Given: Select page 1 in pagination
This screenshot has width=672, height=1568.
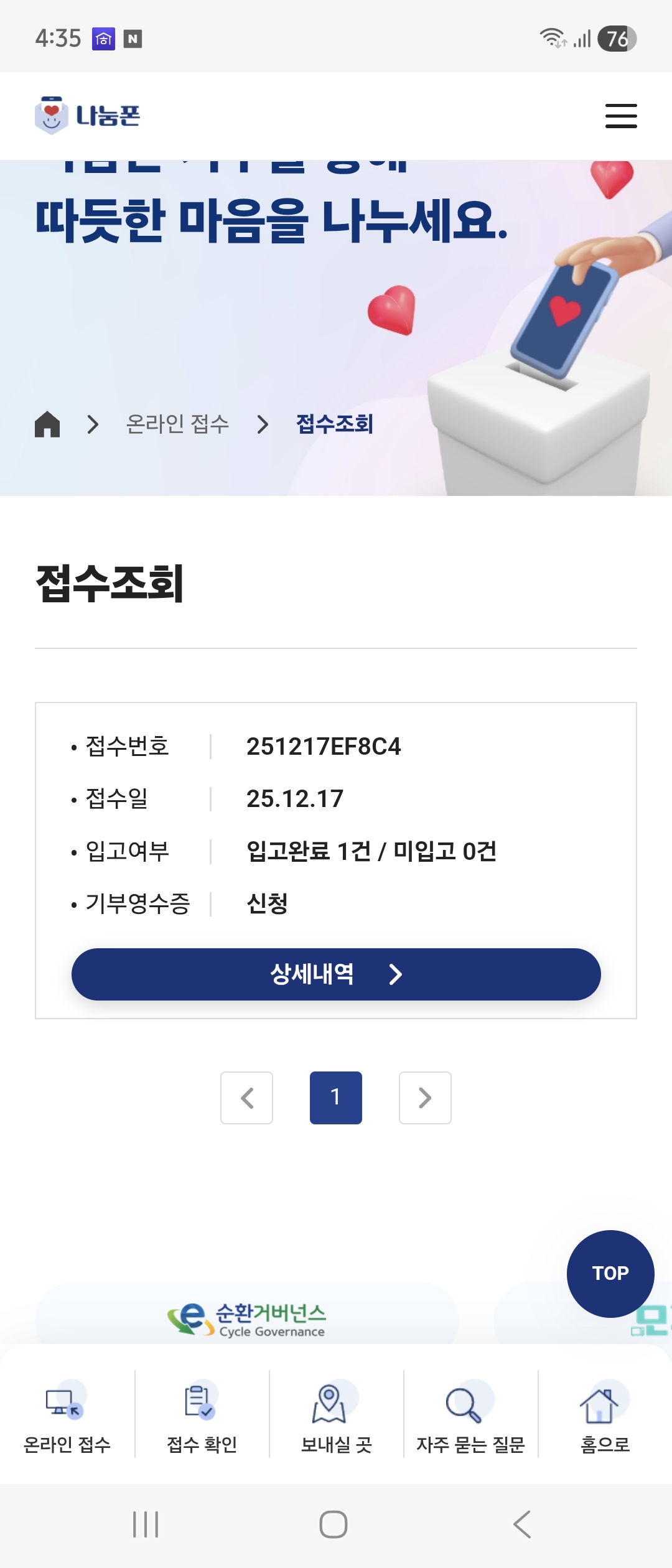Looking at the screenshot, I should pos(336,1098).
